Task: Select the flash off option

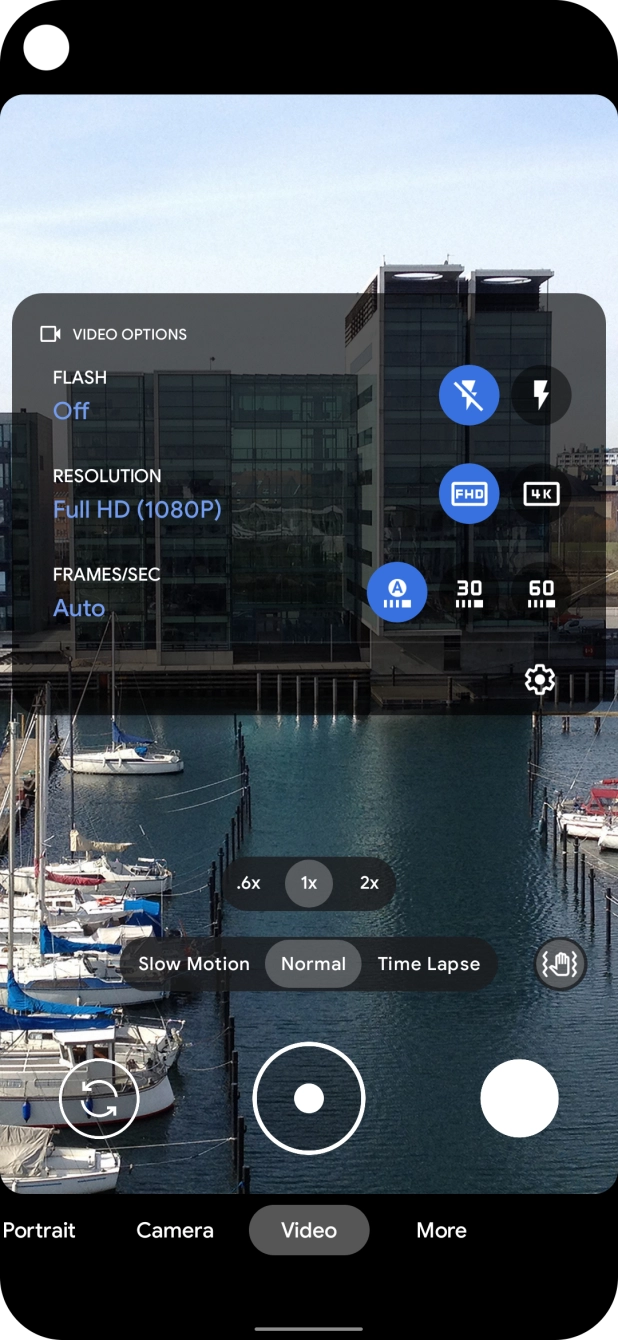Action: pos(469,395)
